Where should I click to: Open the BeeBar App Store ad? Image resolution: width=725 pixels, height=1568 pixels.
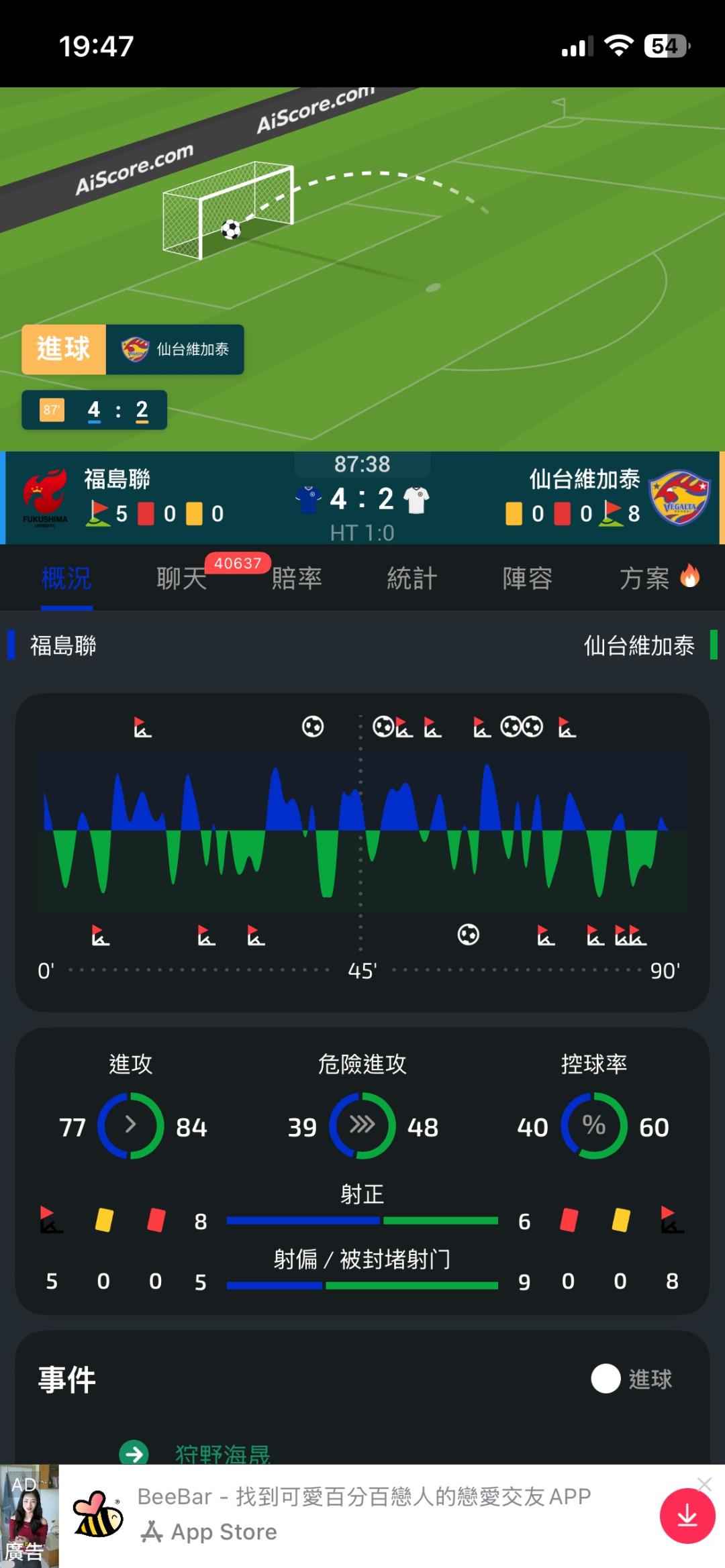pyautogui.click(x=362, y=1516)
